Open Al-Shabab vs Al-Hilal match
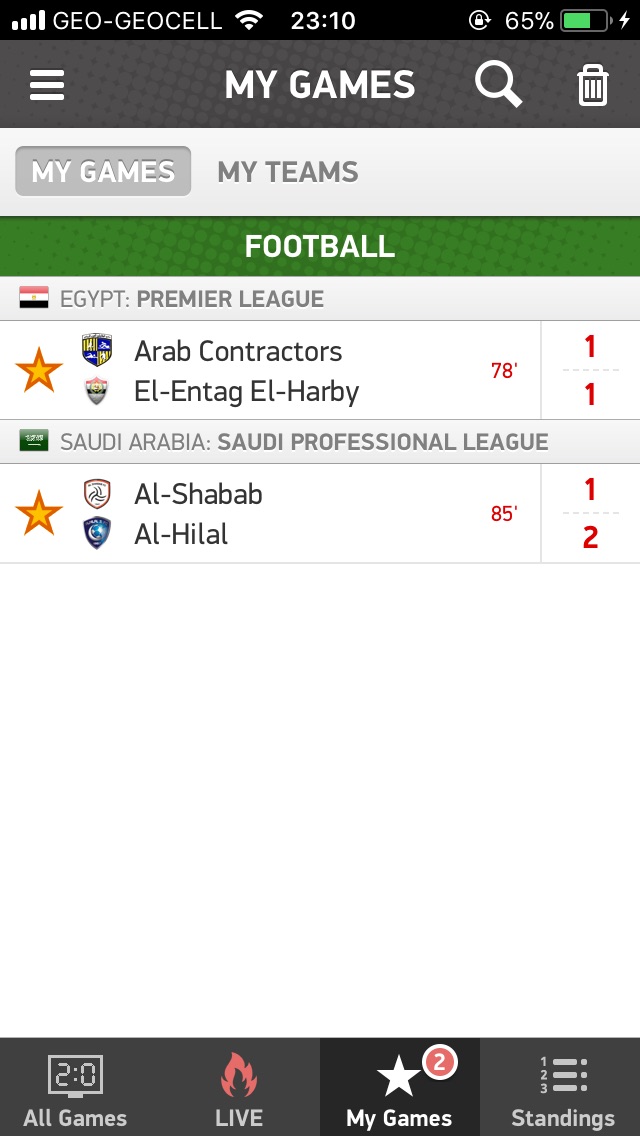 (x=300, y=514)
